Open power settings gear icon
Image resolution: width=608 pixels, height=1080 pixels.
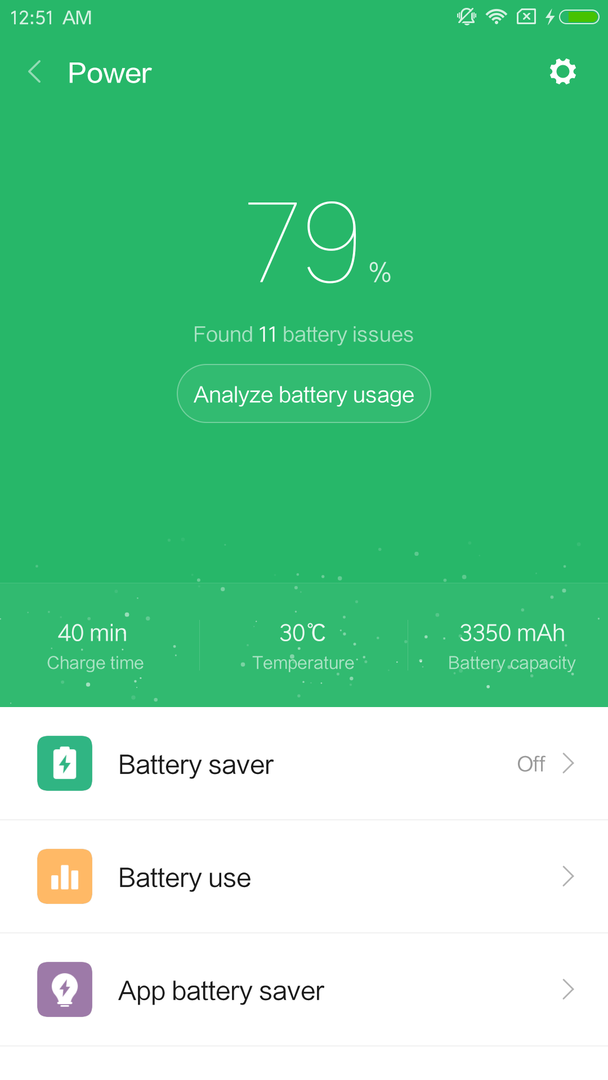pos(563,72)
